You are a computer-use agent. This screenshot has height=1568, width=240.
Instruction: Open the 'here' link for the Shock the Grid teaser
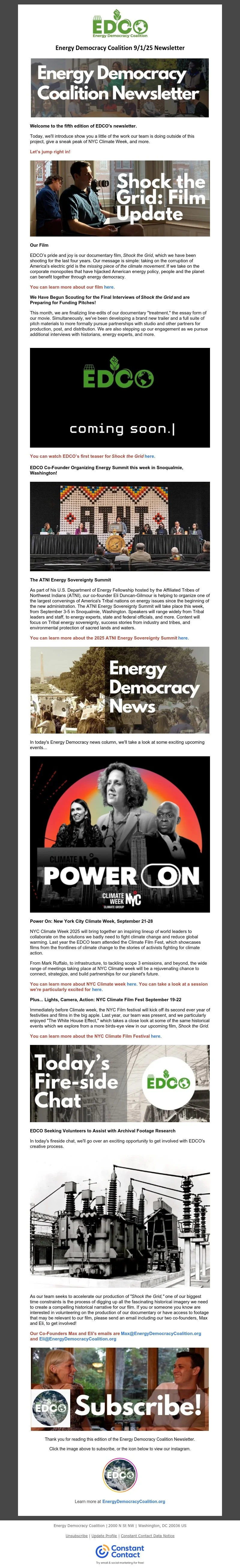pos(150,456)
